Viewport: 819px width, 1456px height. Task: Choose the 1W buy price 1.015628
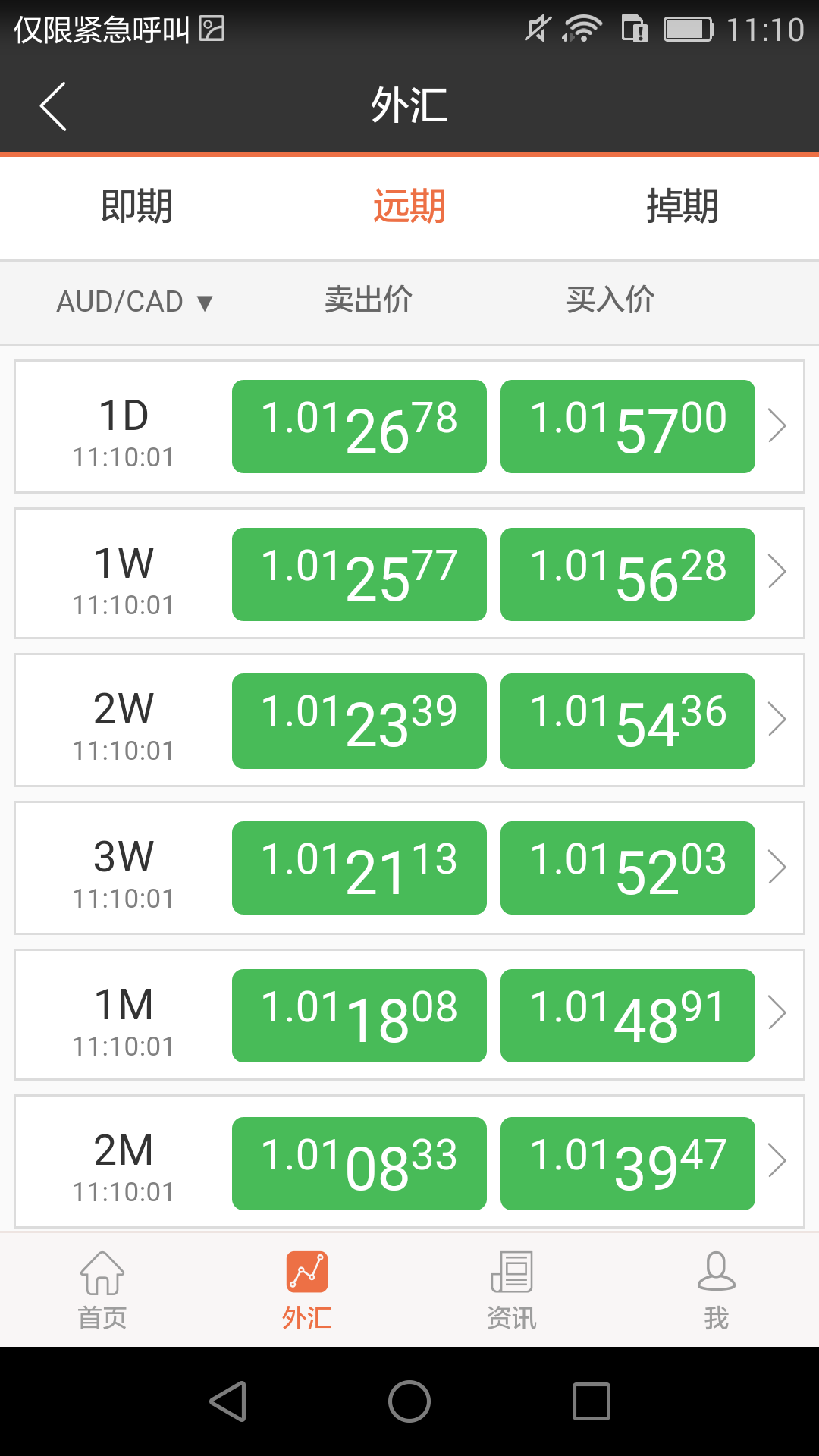coord(627,574)
